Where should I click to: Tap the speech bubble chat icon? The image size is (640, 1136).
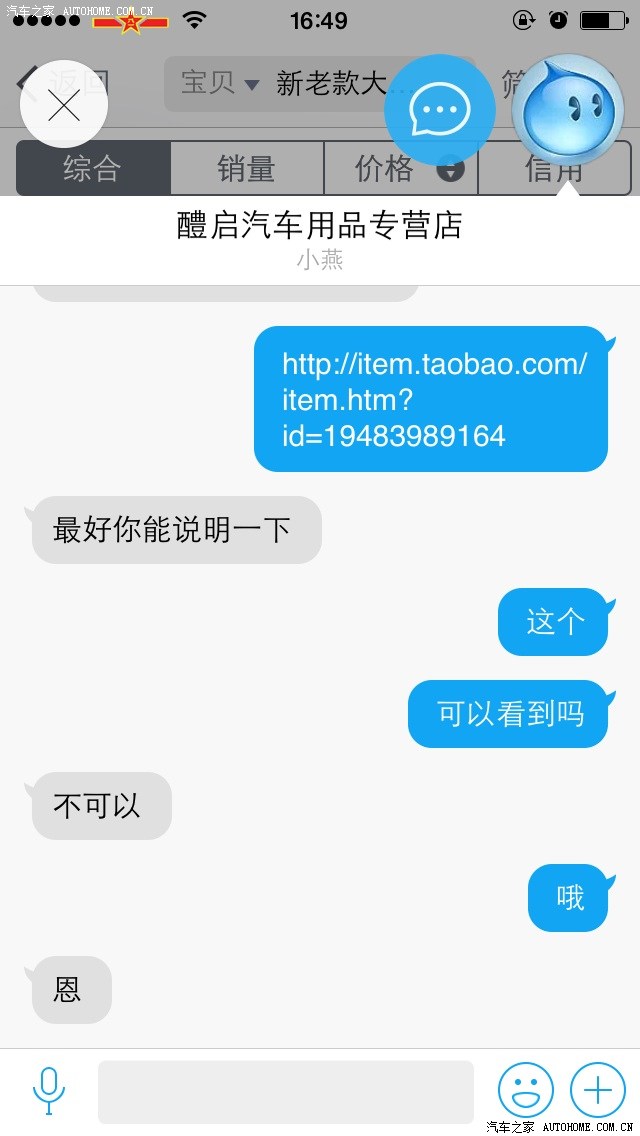(x=440, y=110)
